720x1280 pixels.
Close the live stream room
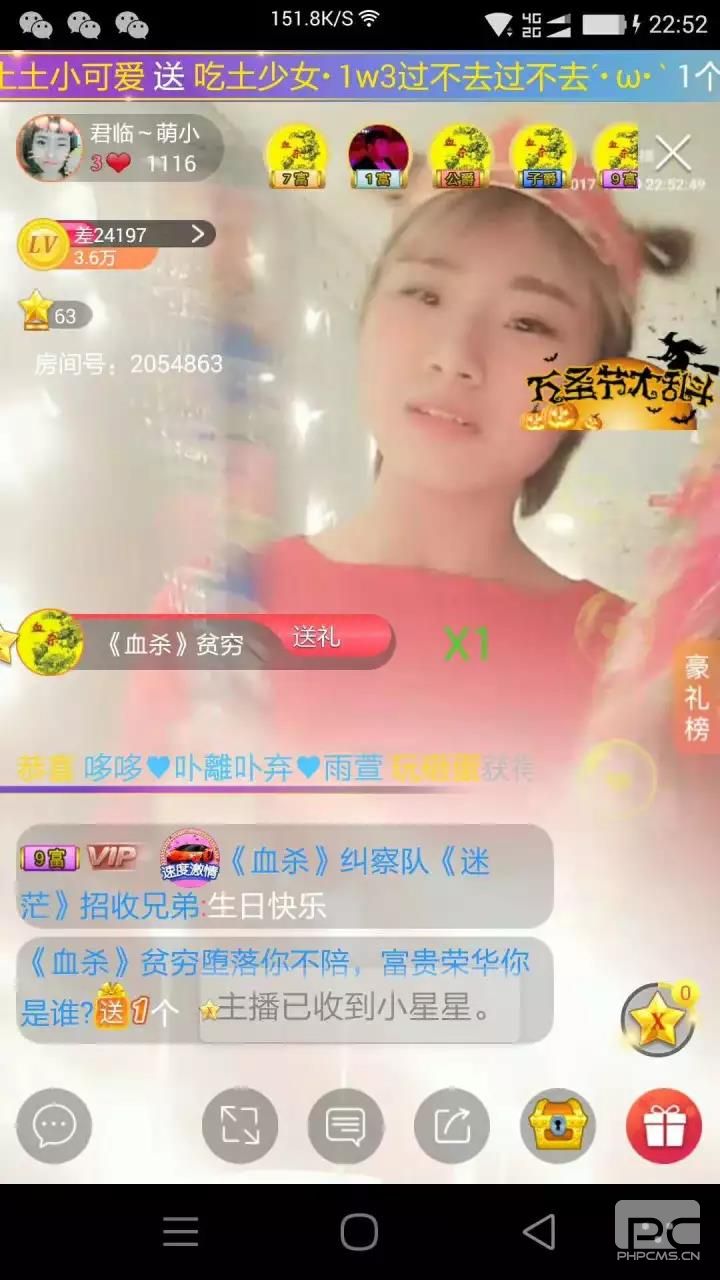672,153
